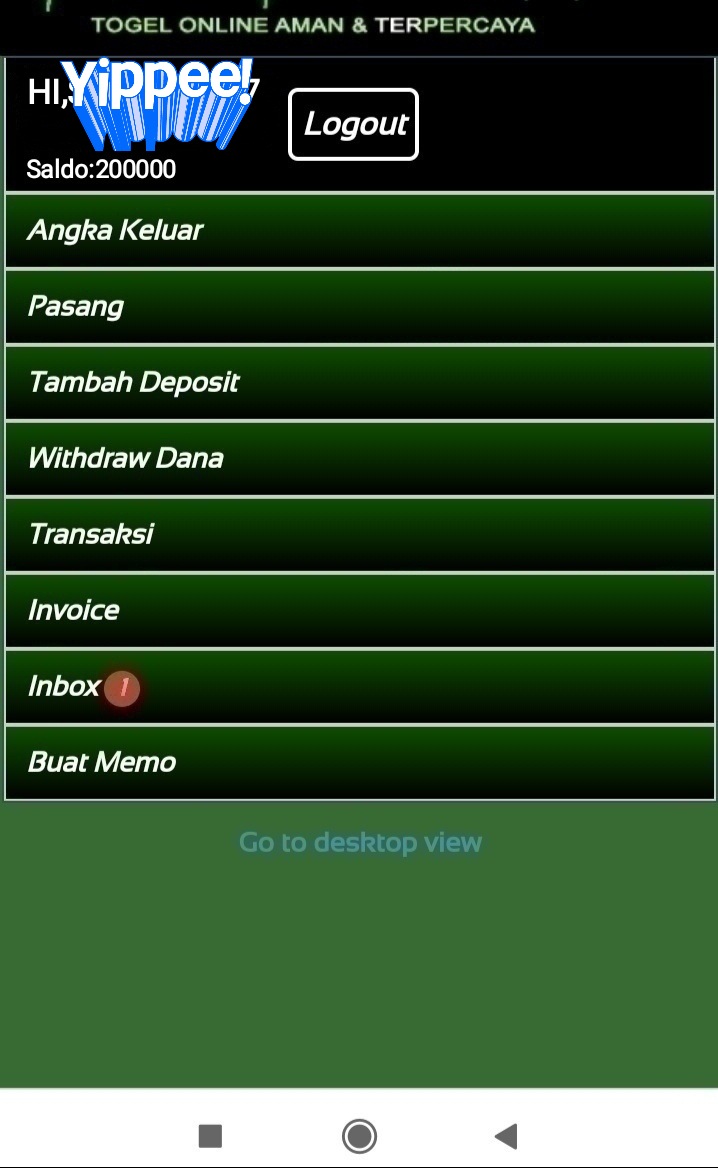This screenshot has height=1168, width=718.
Task: Open the Angka Keluar menu row
Action: tap(360, 231)
